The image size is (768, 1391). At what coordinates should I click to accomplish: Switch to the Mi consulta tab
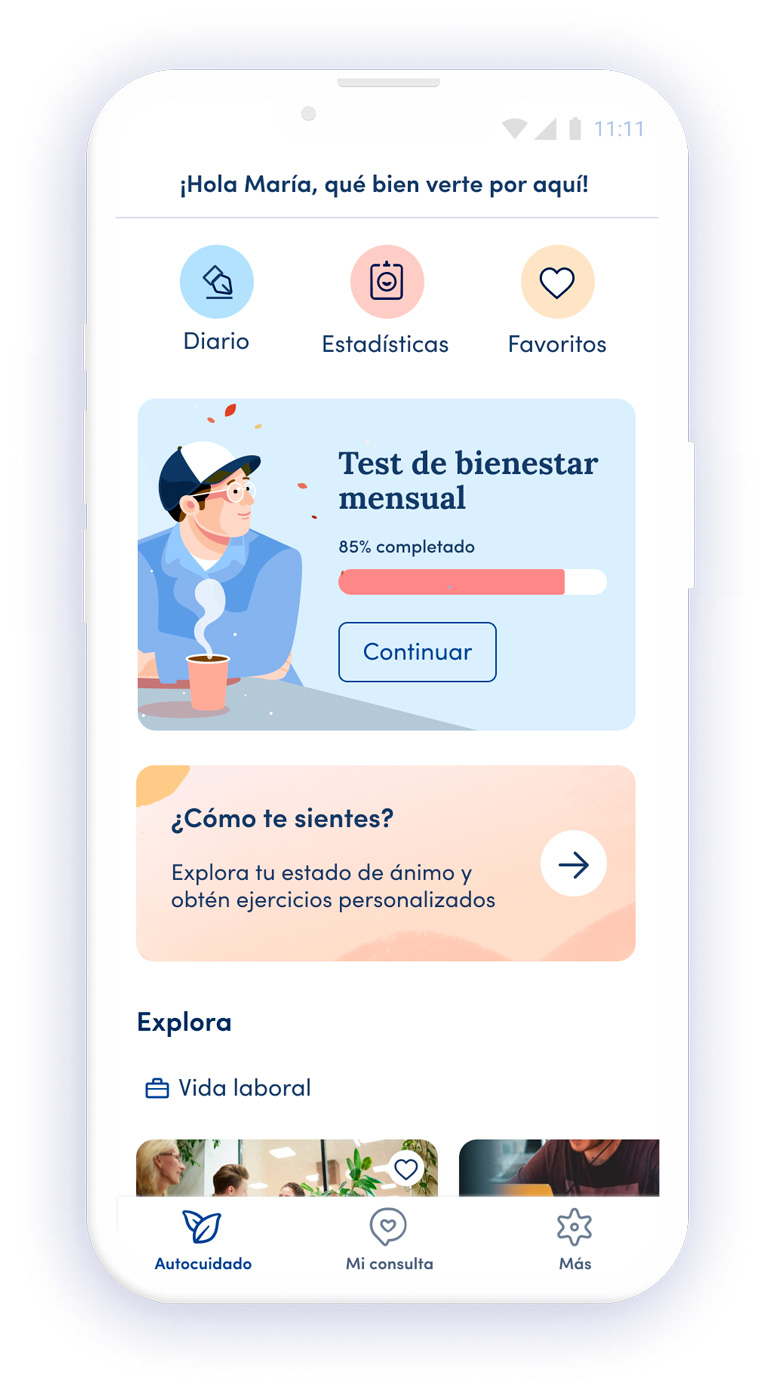(389, 1240)
